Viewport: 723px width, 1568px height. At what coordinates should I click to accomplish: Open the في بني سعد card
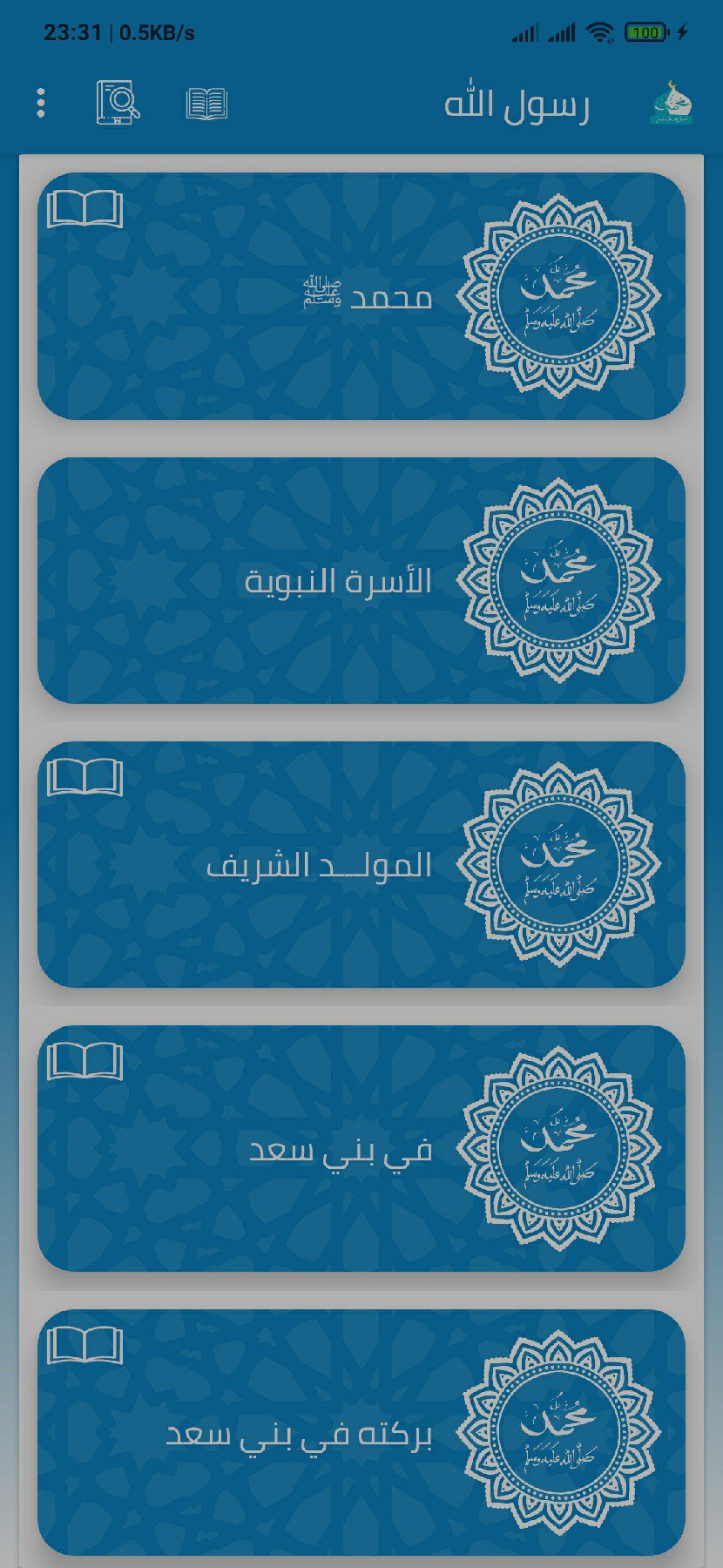(x=361, y=1148)
